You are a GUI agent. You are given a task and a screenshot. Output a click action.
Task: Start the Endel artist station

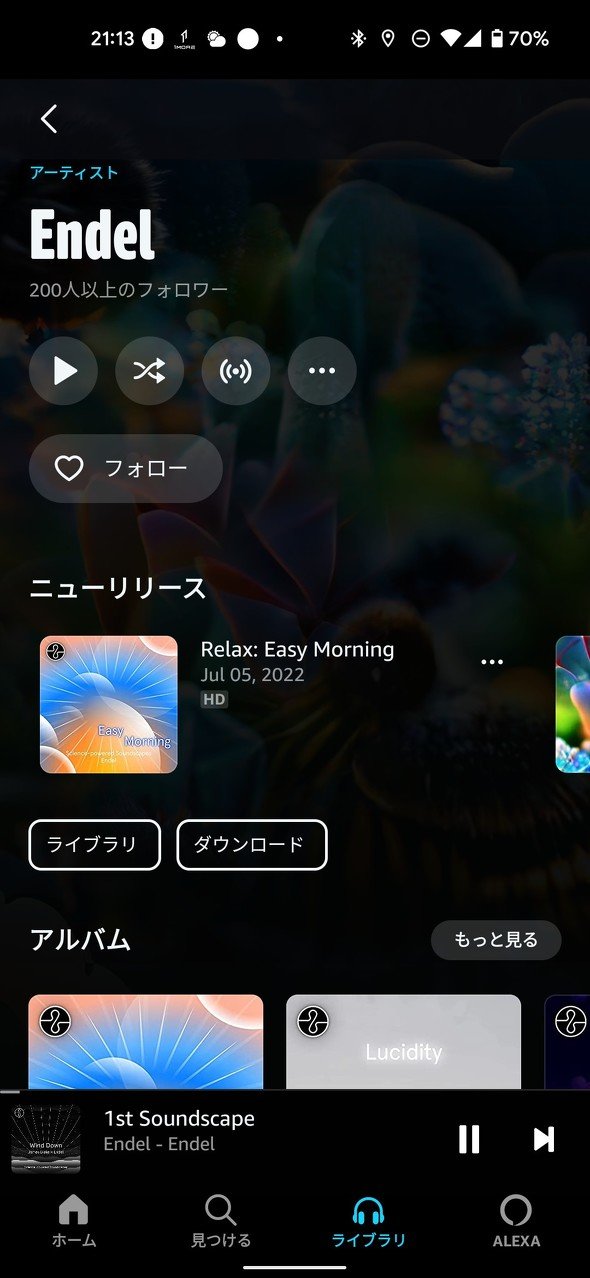236,371
